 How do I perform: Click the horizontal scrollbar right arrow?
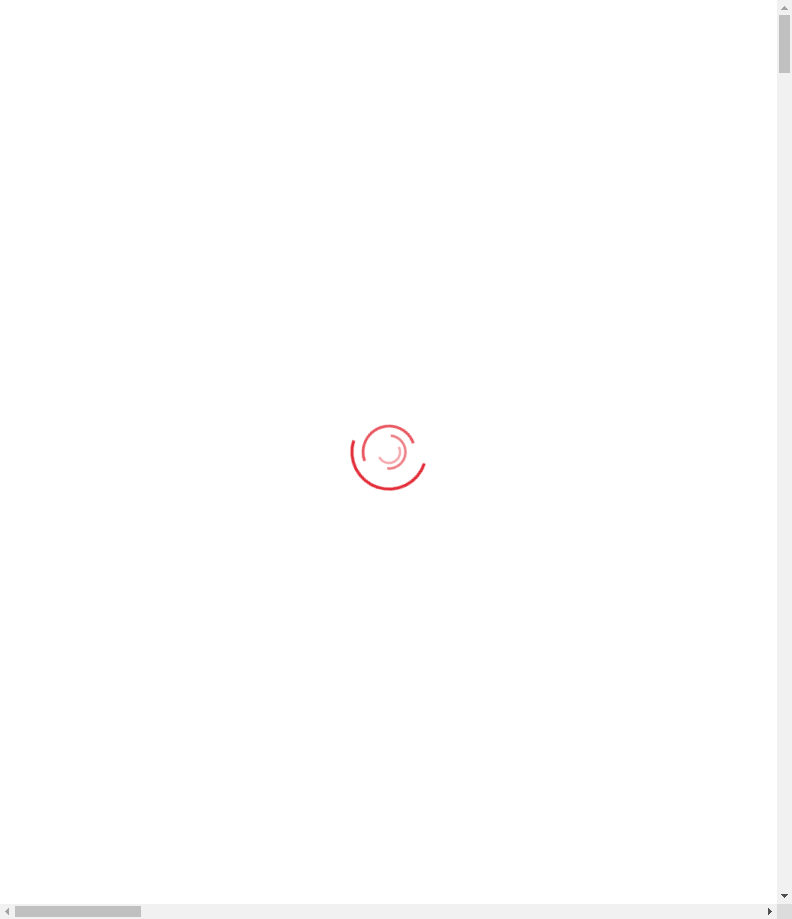click(769, 911)
